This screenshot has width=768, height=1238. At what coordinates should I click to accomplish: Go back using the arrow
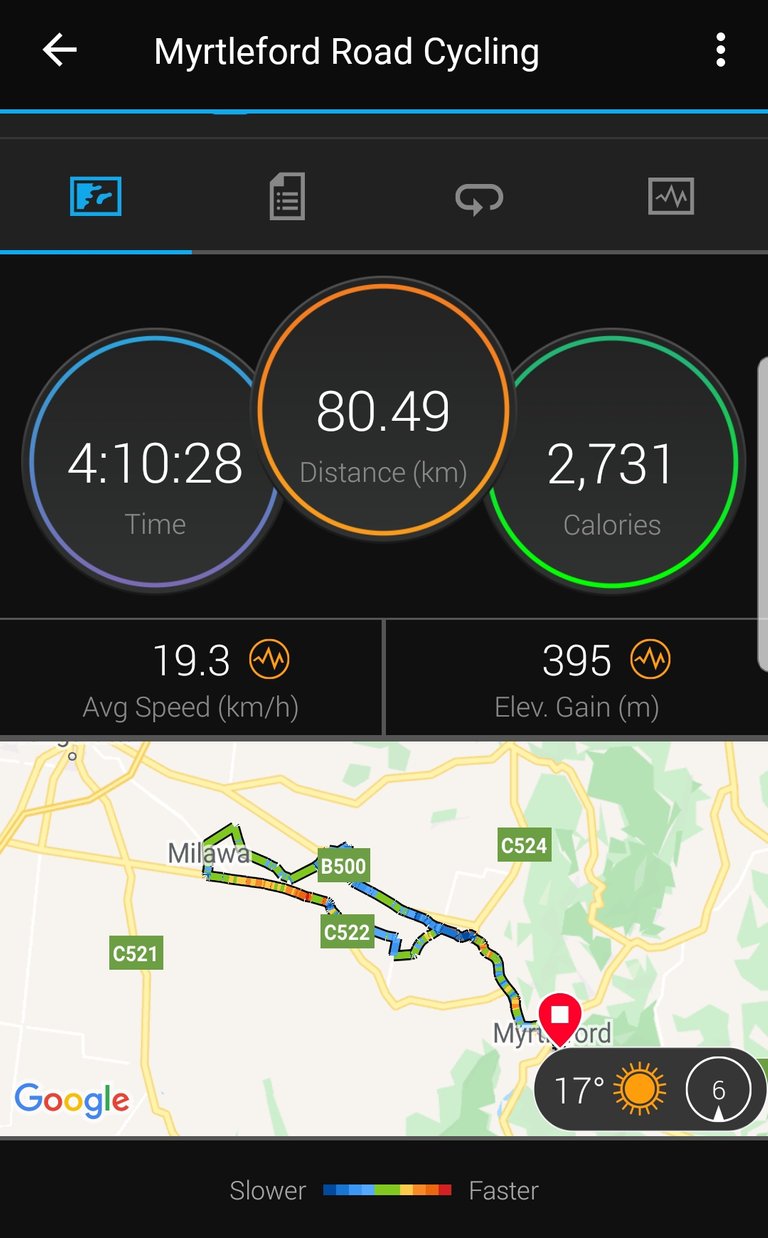pyautogui.click(x=59, y=50)
